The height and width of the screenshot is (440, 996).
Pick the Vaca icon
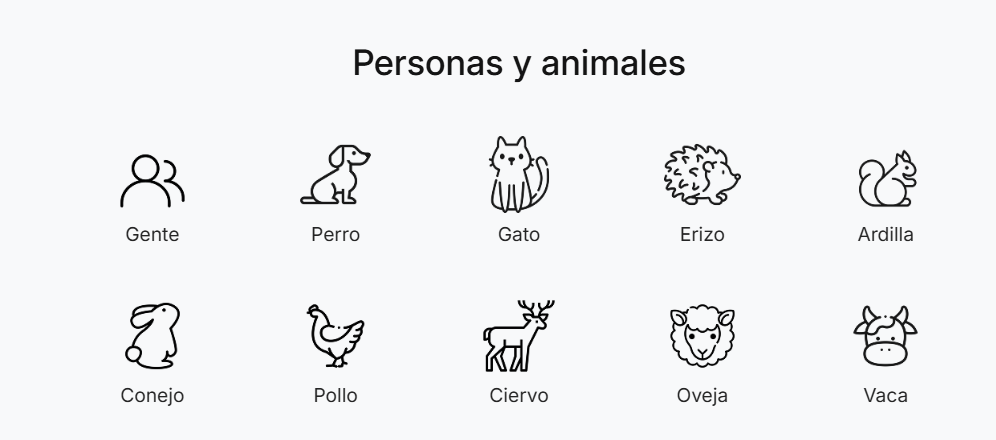point(885,337)
